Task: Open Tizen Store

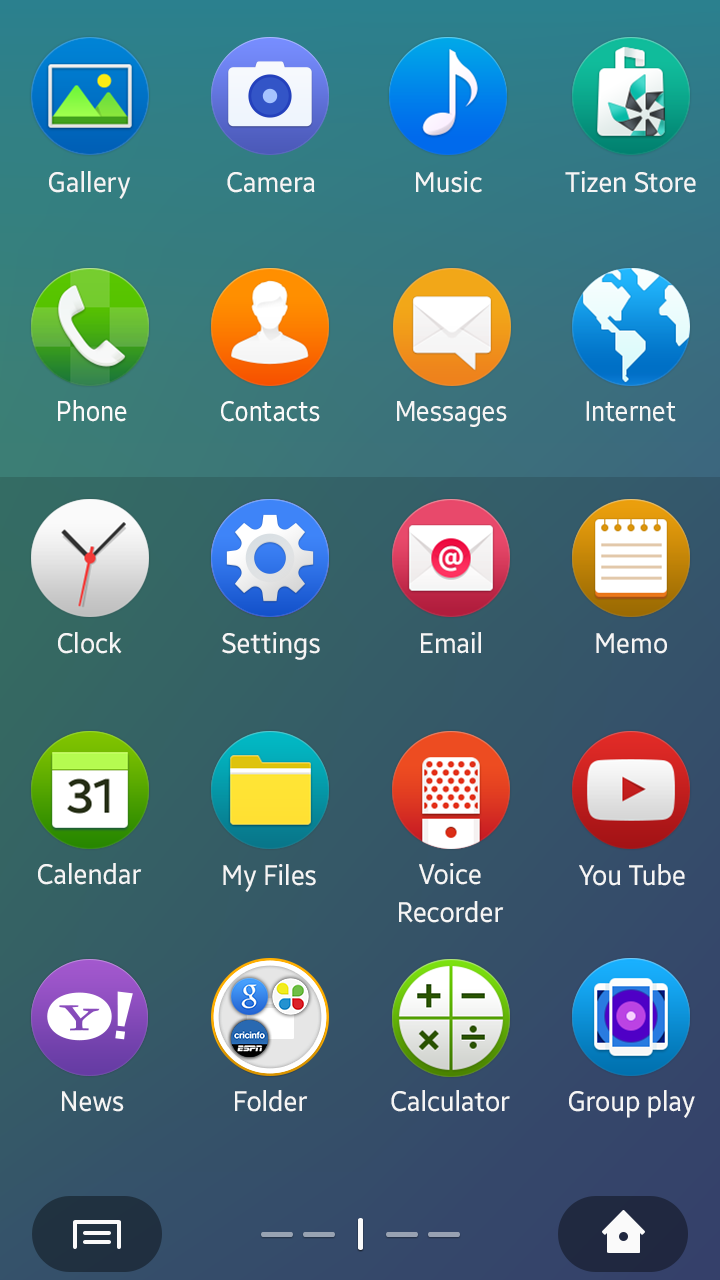Action: pos(630,96)
